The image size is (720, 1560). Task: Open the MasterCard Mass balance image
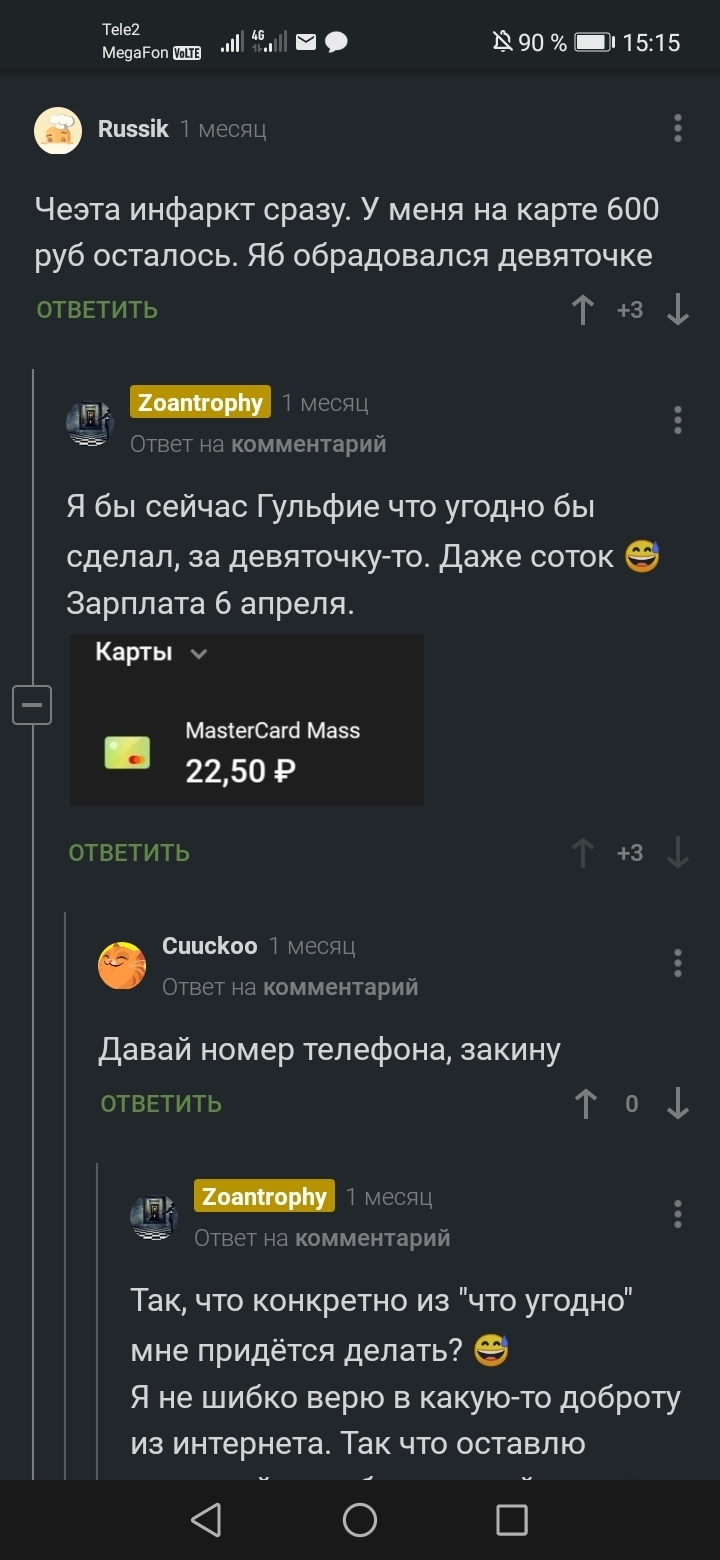pos(247,720)
